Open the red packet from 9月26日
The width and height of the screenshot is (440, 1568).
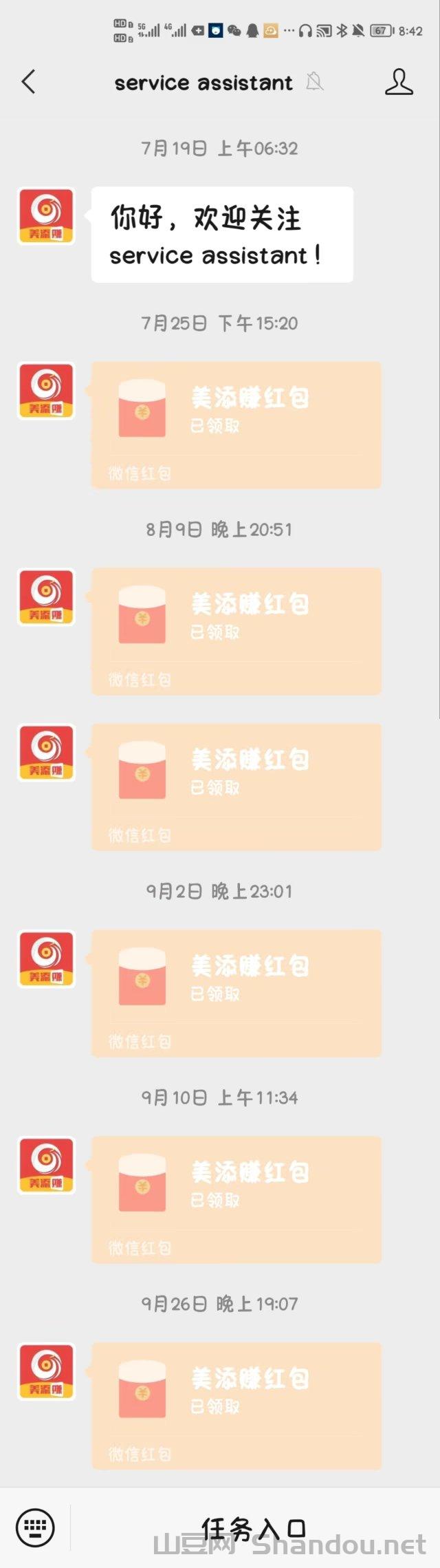pos(236,1405)
